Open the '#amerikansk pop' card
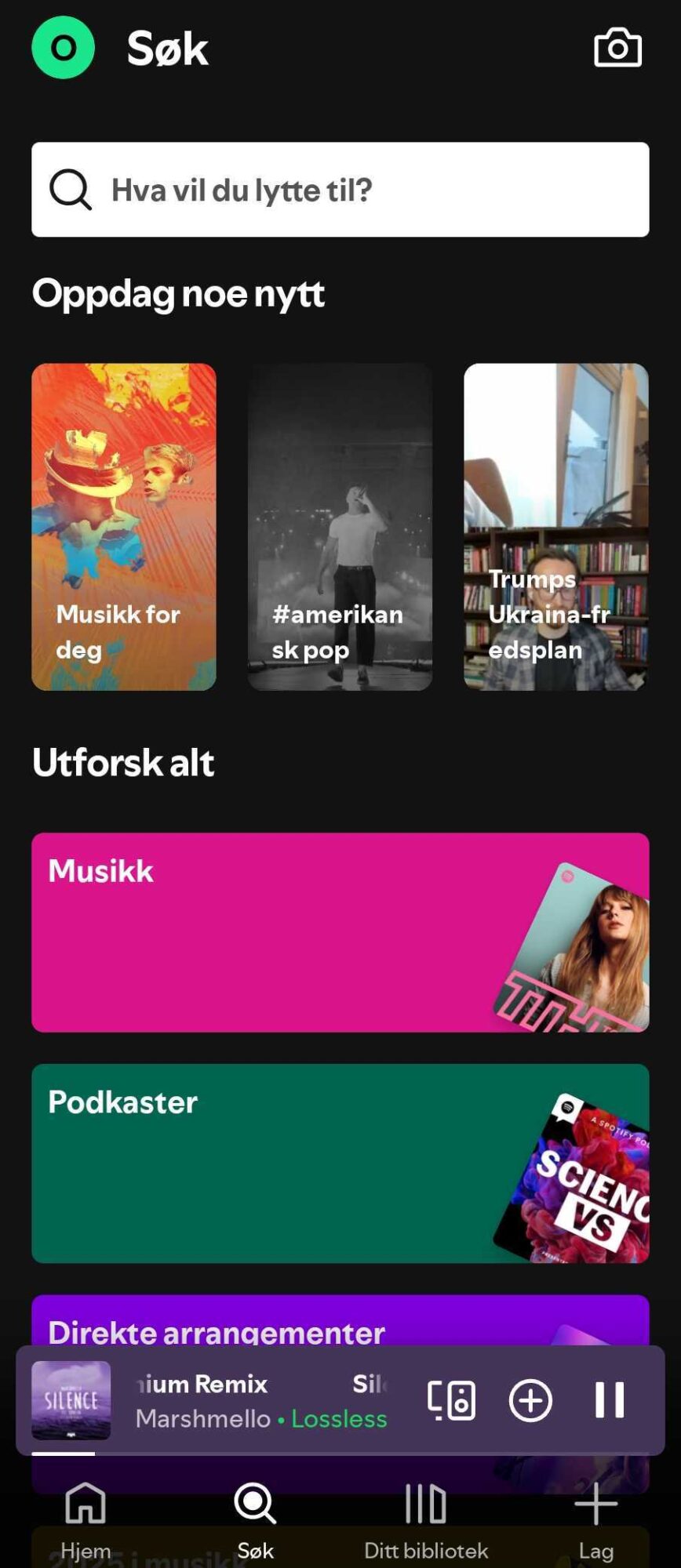This screenshot has height=1568, width=681. tap(340, 526)
